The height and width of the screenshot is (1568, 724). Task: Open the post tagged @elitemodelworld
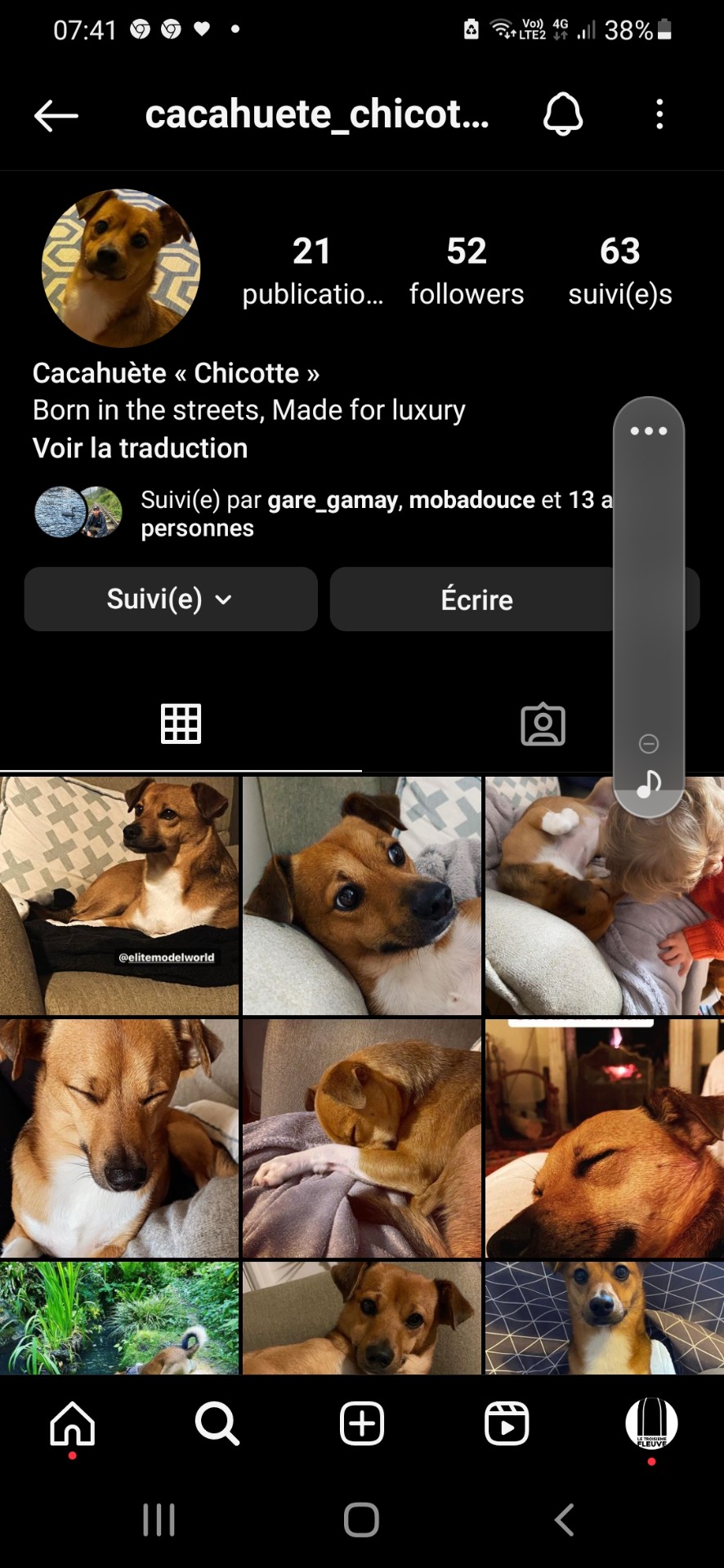pyautogui.click(x=119, y=896)
